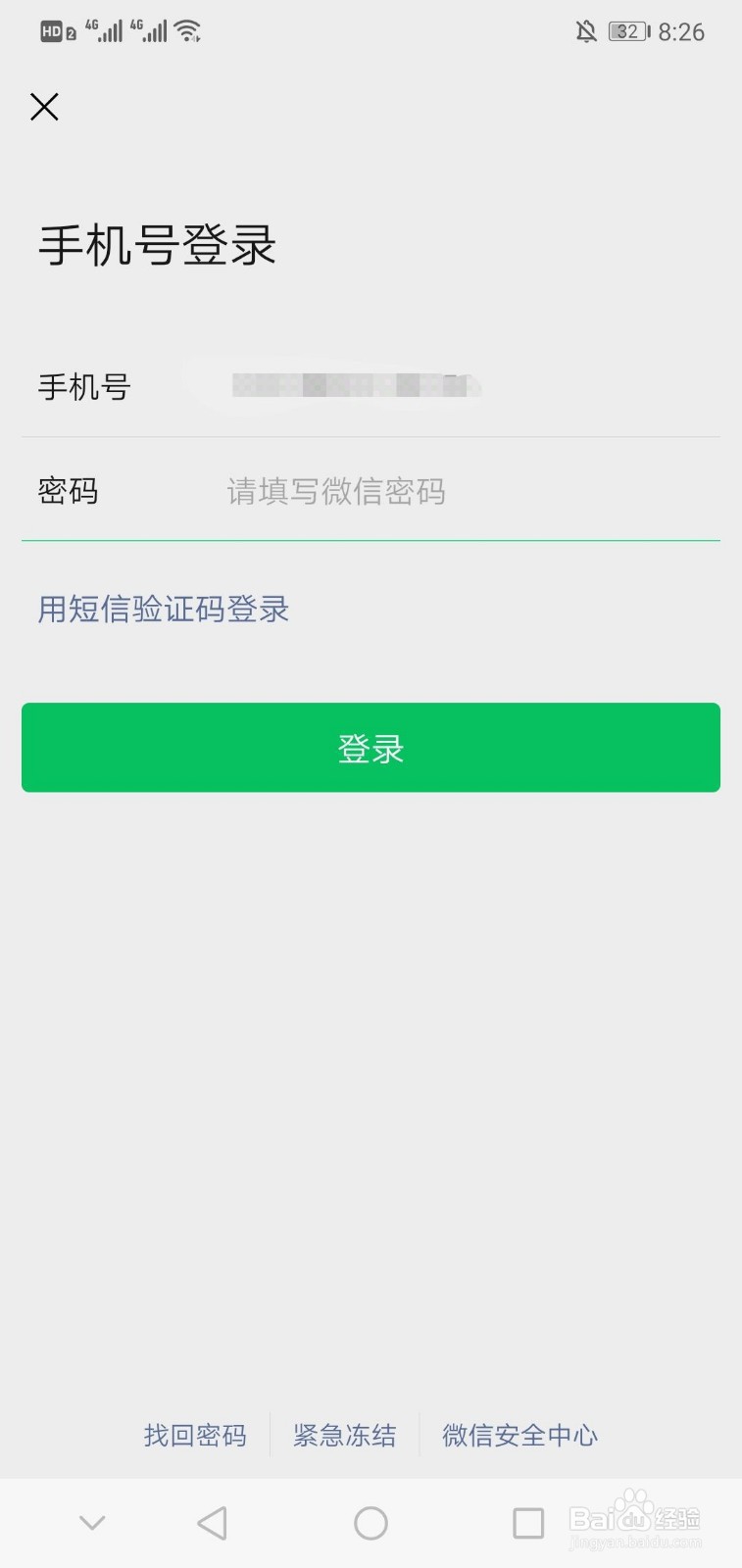
Task: Tap the 手机号 field label
Action: coord(83,387)
